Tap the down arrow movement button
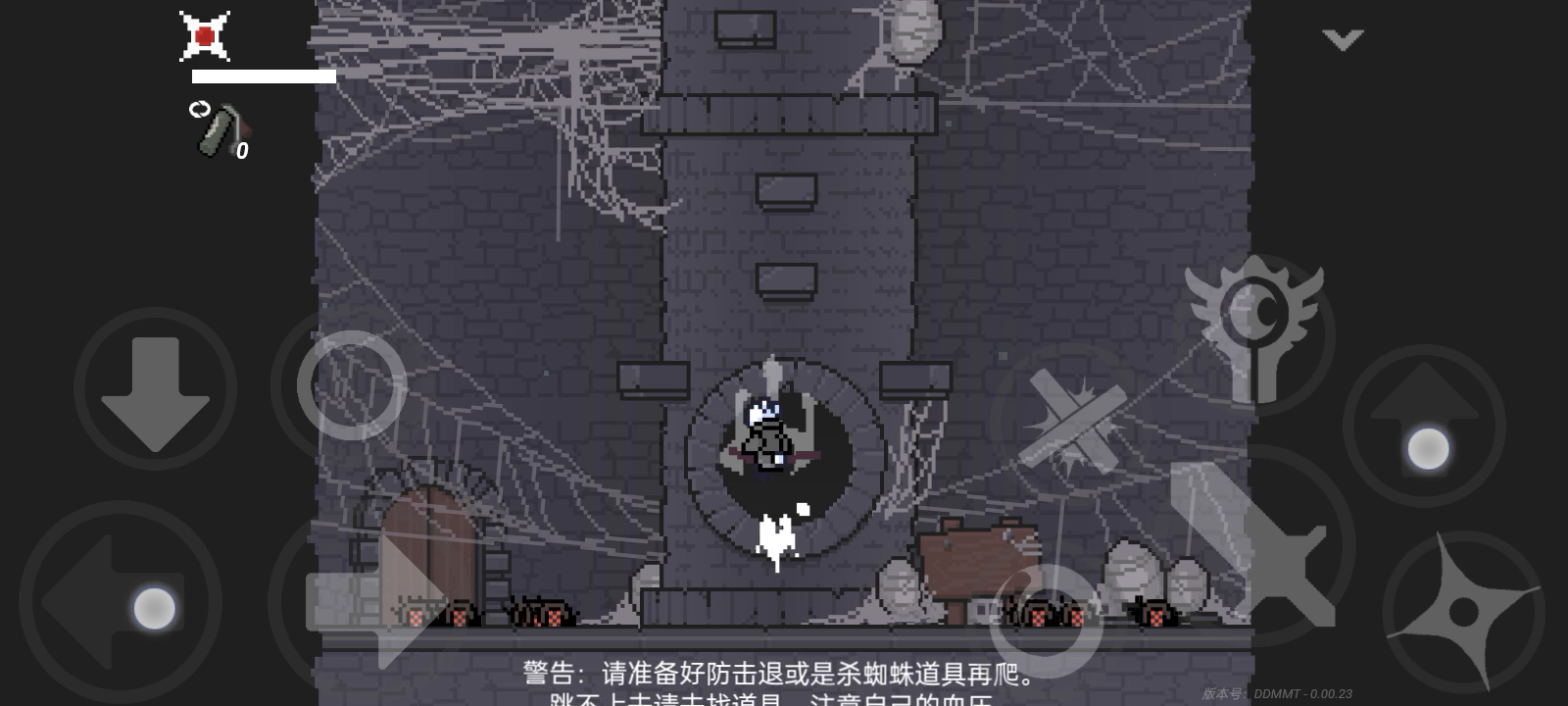This screenshot has width=1568, height=706. click(155, 390)
